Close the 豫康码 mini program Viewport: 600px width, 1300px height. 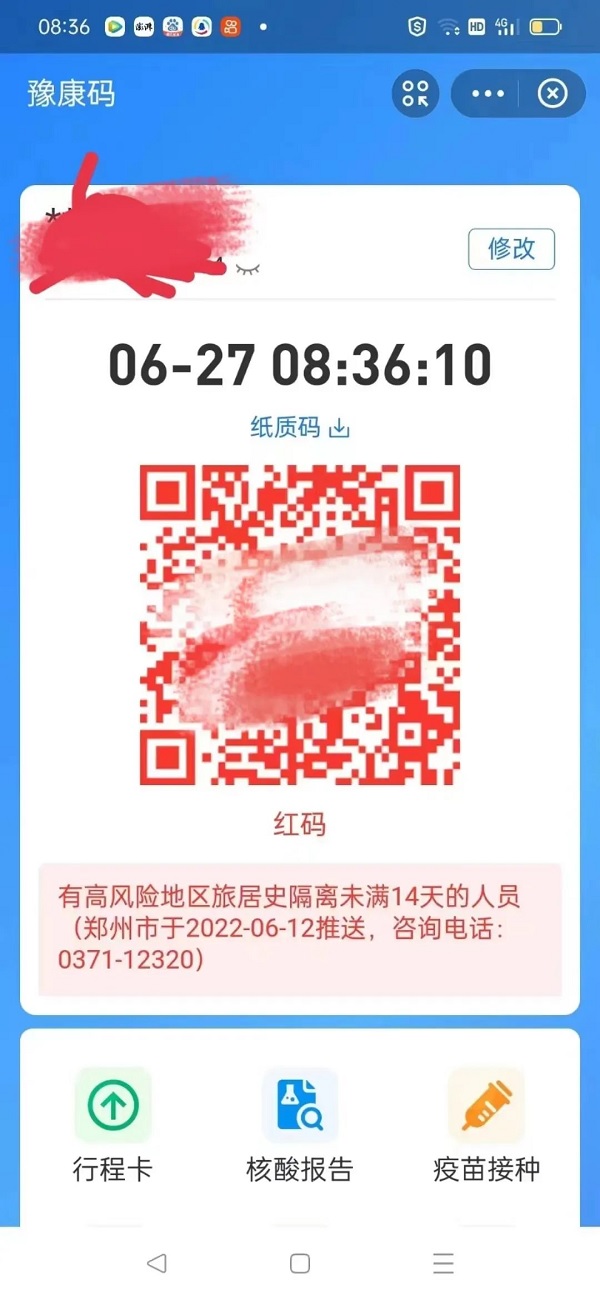point(552,94)
